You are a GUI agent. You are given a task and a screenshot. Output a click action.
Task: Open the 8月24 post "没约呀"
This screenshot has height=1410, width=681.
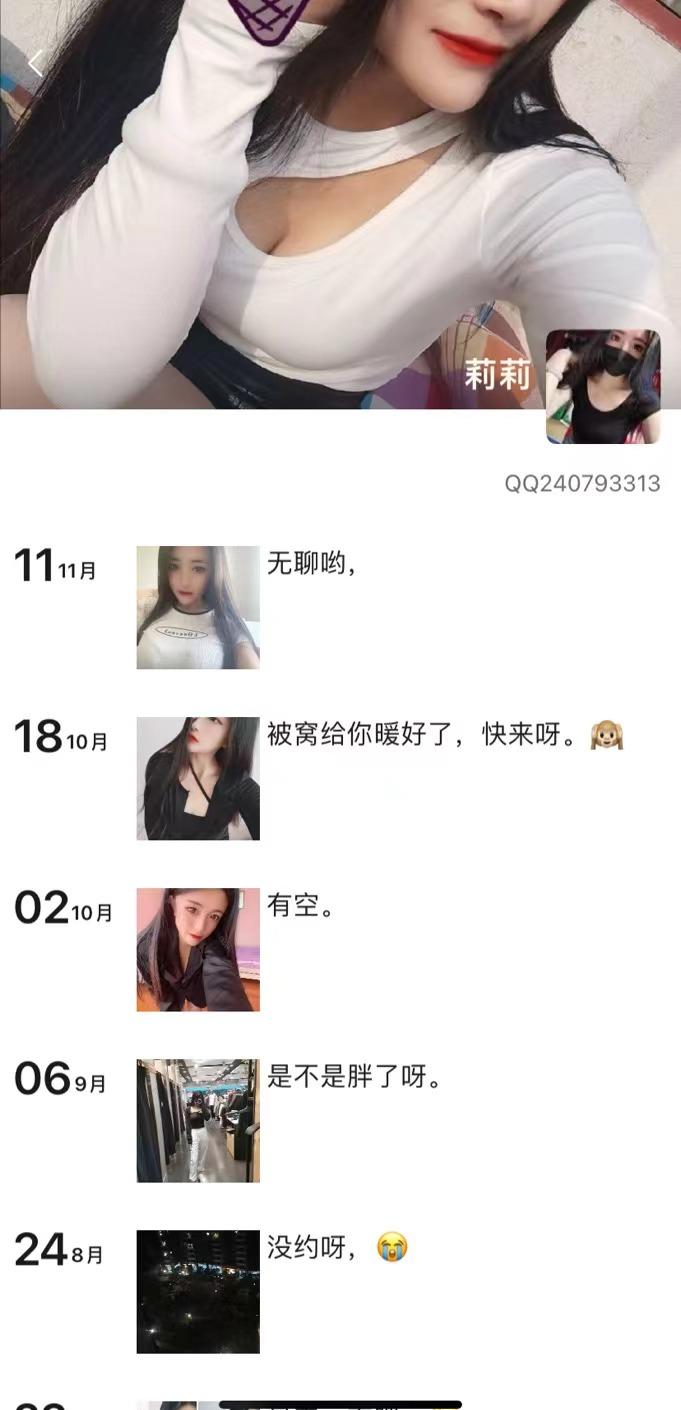(x=198, y=1291)
